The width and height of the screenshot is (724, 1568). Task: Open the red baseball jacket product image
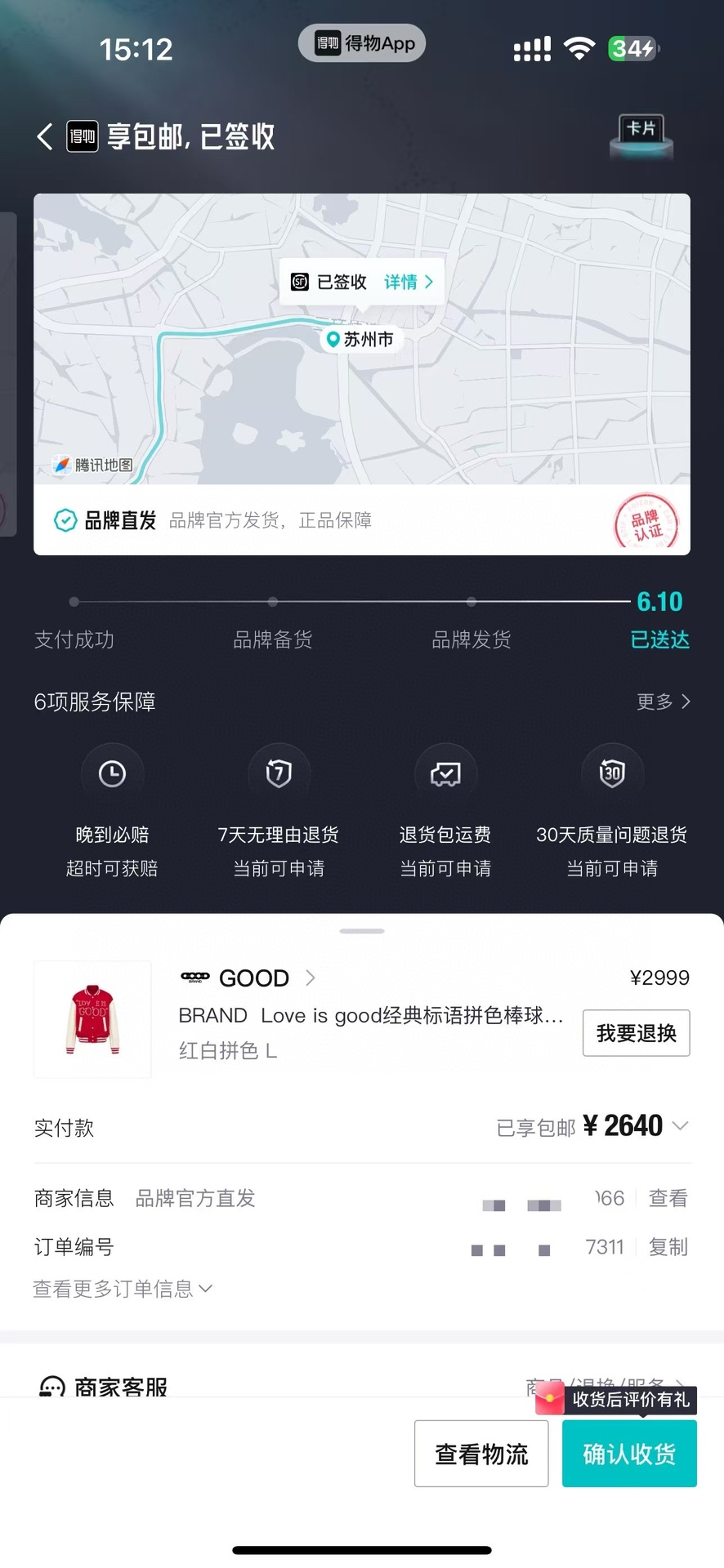[92, 1019]
